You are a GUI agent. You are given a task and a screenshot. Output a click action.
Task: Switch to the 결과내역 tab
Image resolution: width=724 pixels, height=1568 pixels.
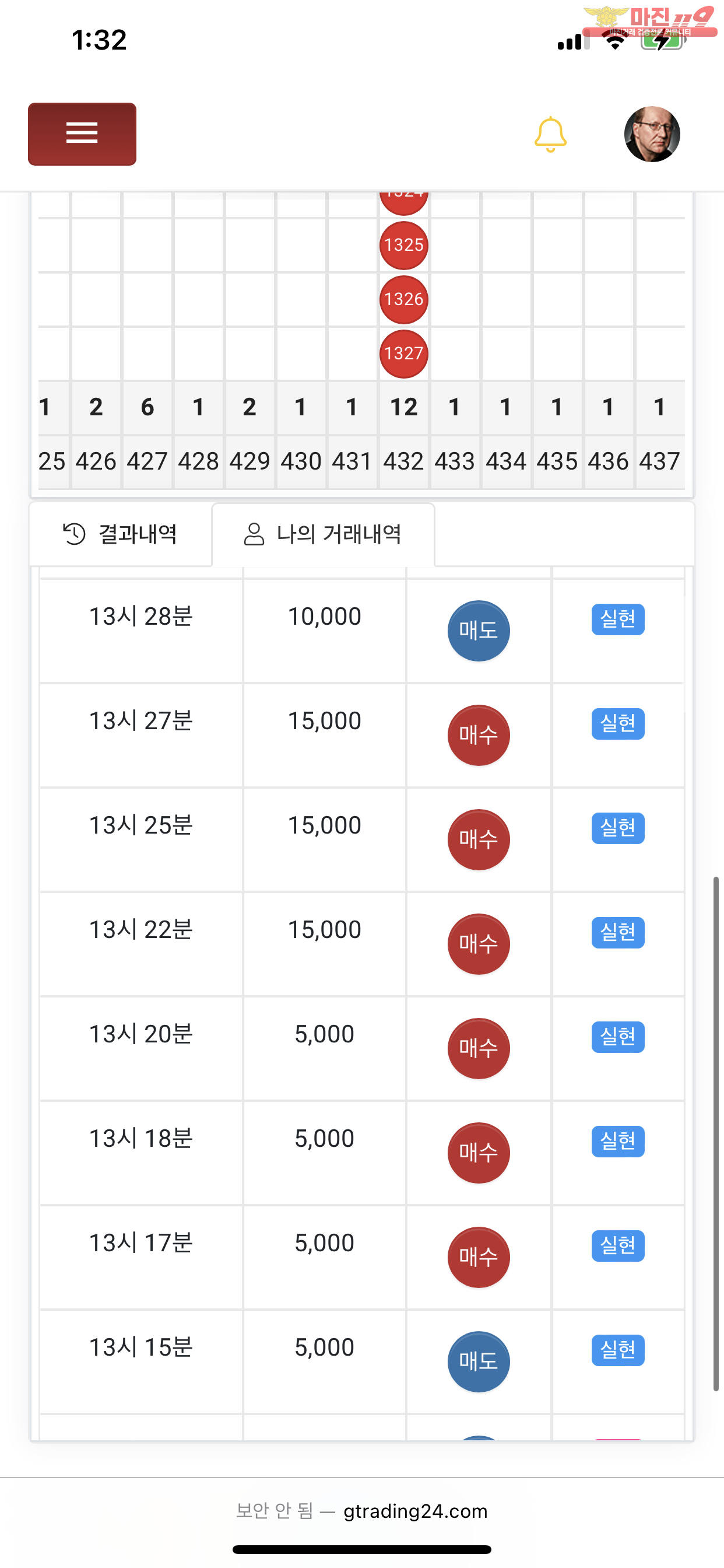pos(121,534)
